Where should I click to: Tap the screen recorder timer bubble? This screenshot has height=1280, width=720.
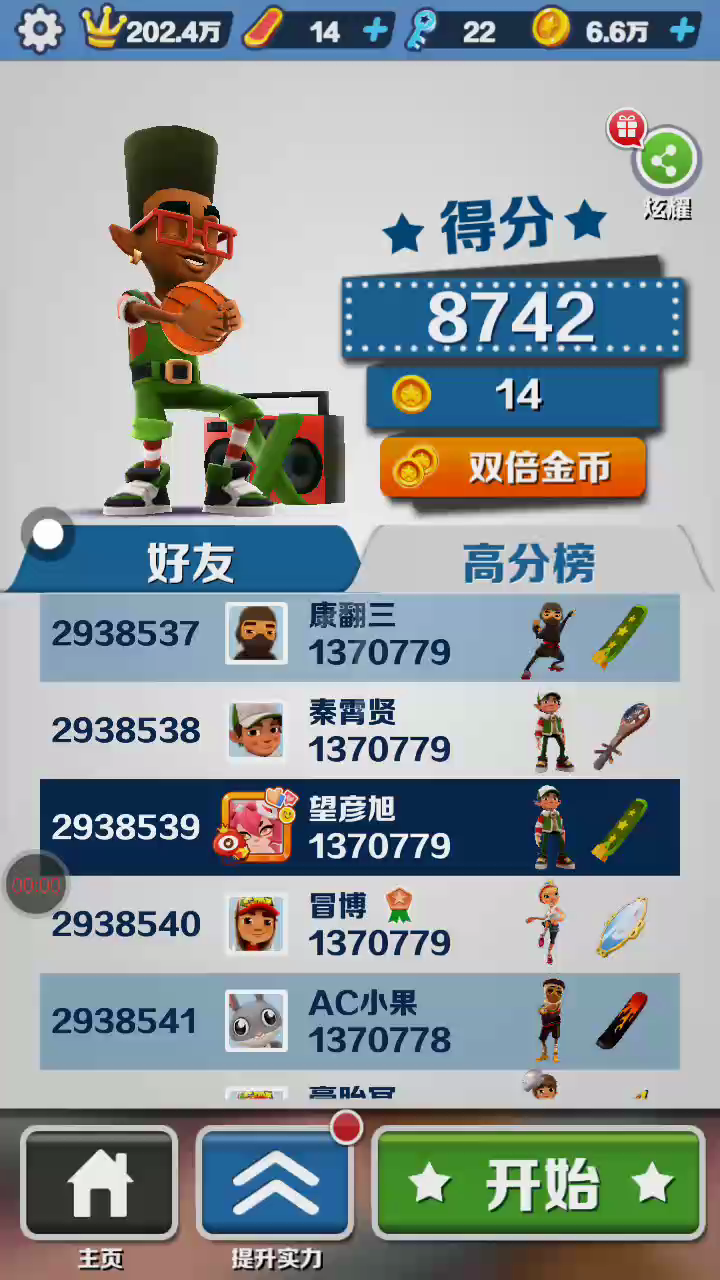click(x=36, y=884)
